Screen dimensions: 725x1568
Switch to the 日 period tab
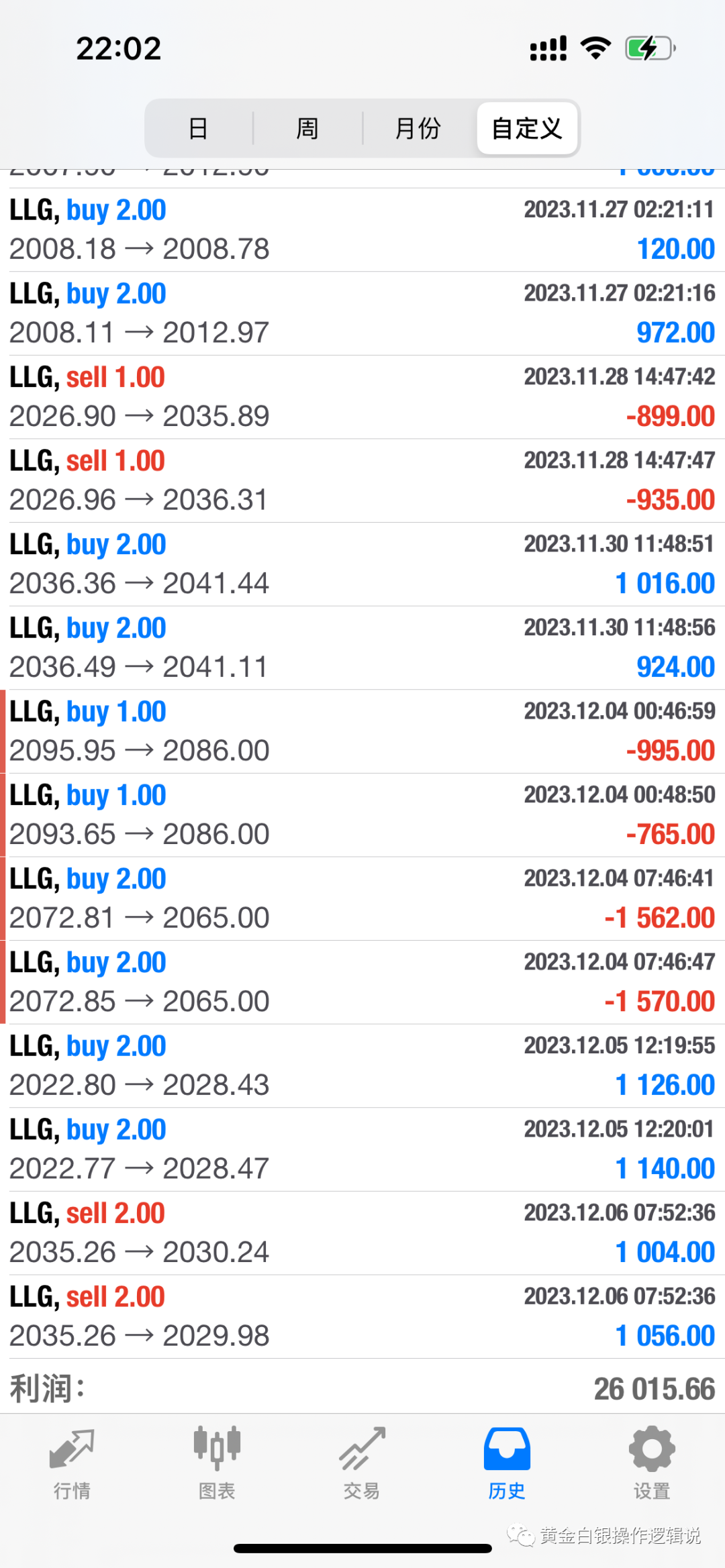click(x=198, y=128)
